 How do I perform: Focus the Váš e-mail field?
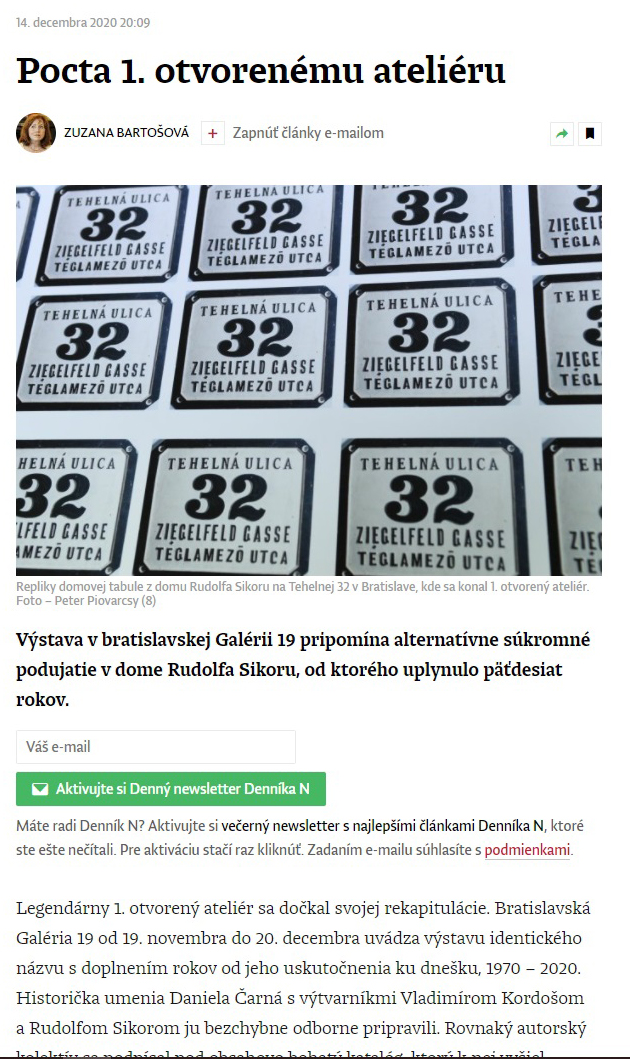pos(156,747)
